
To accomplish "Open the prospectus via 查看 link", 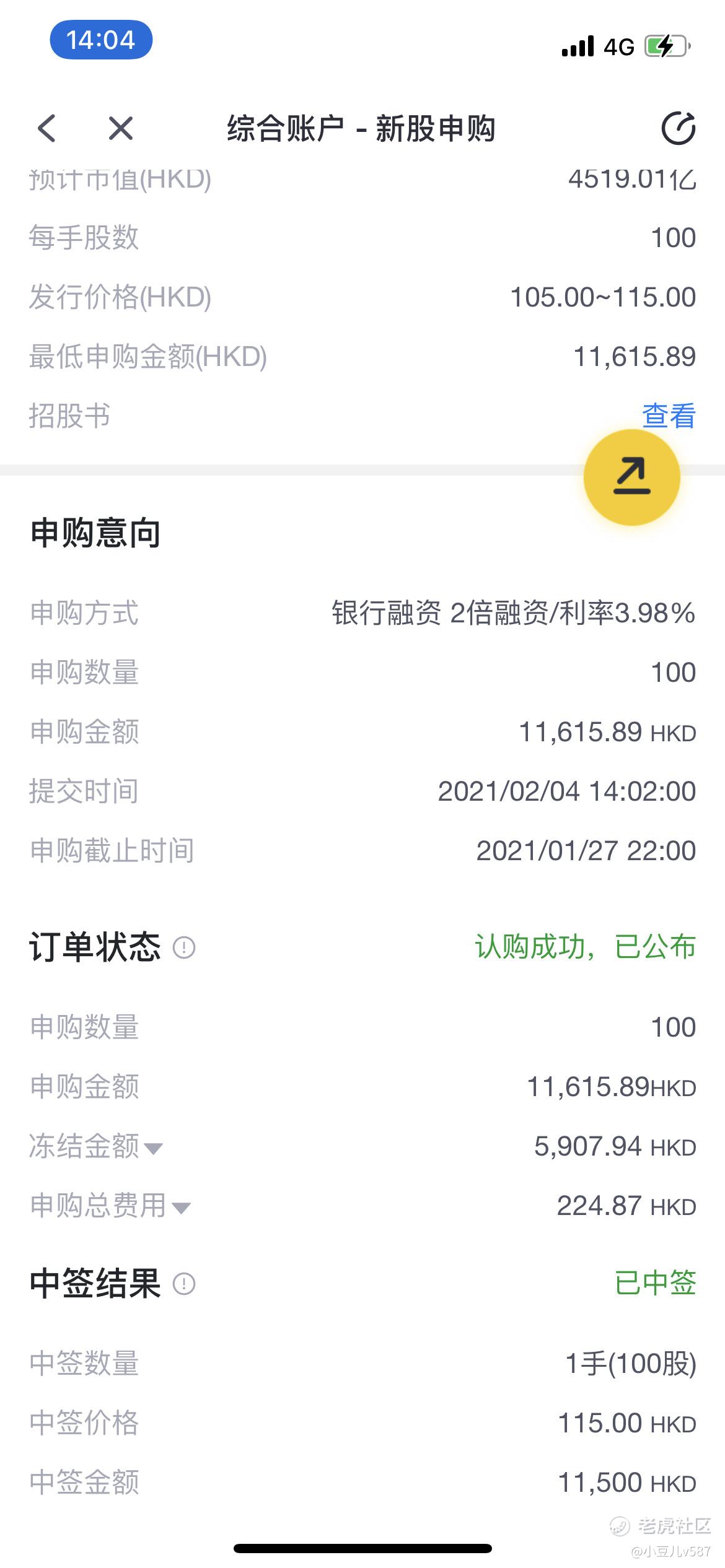I will coord(669,416).
